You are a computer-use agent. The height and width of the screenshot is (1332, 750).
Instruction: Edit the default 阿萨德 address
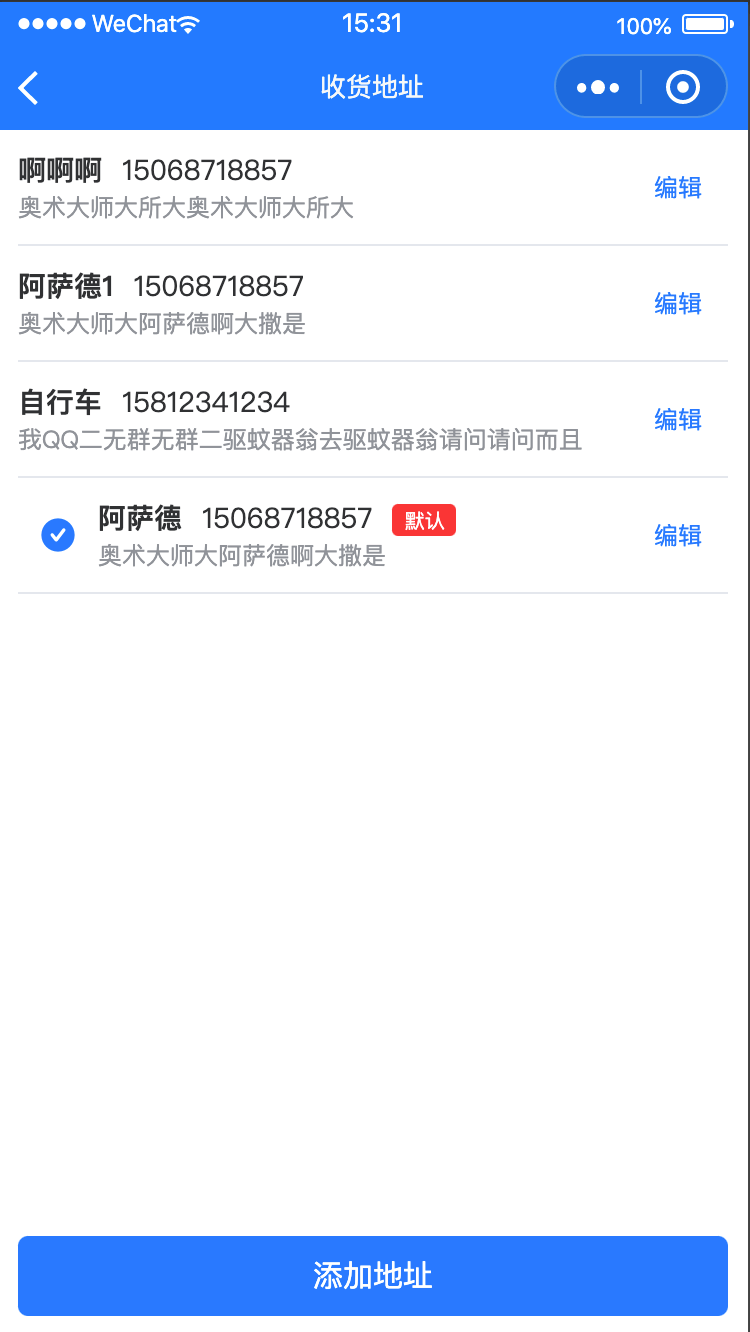point(678,536)
